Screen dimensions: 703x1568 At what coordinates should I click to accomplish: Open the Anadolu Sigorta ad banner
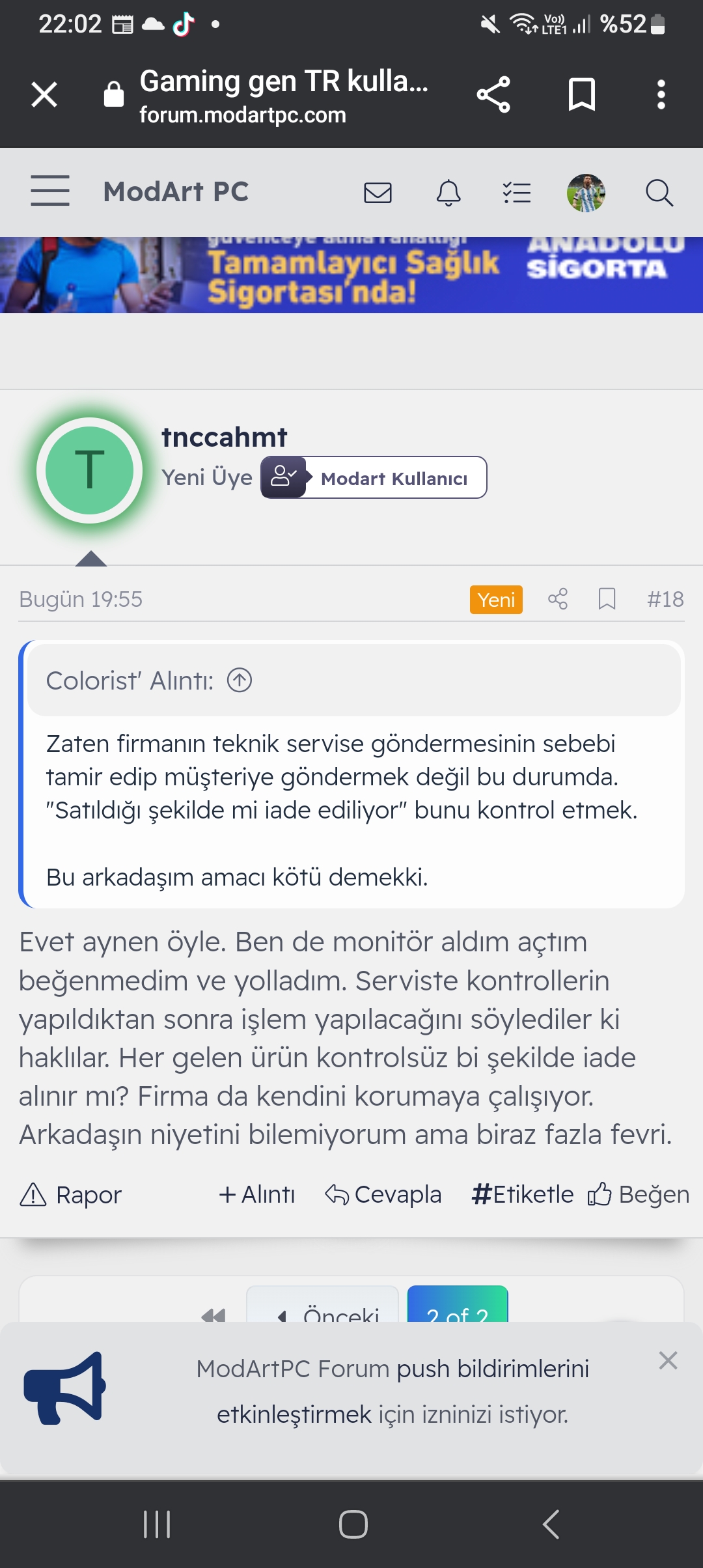(351, 275)
